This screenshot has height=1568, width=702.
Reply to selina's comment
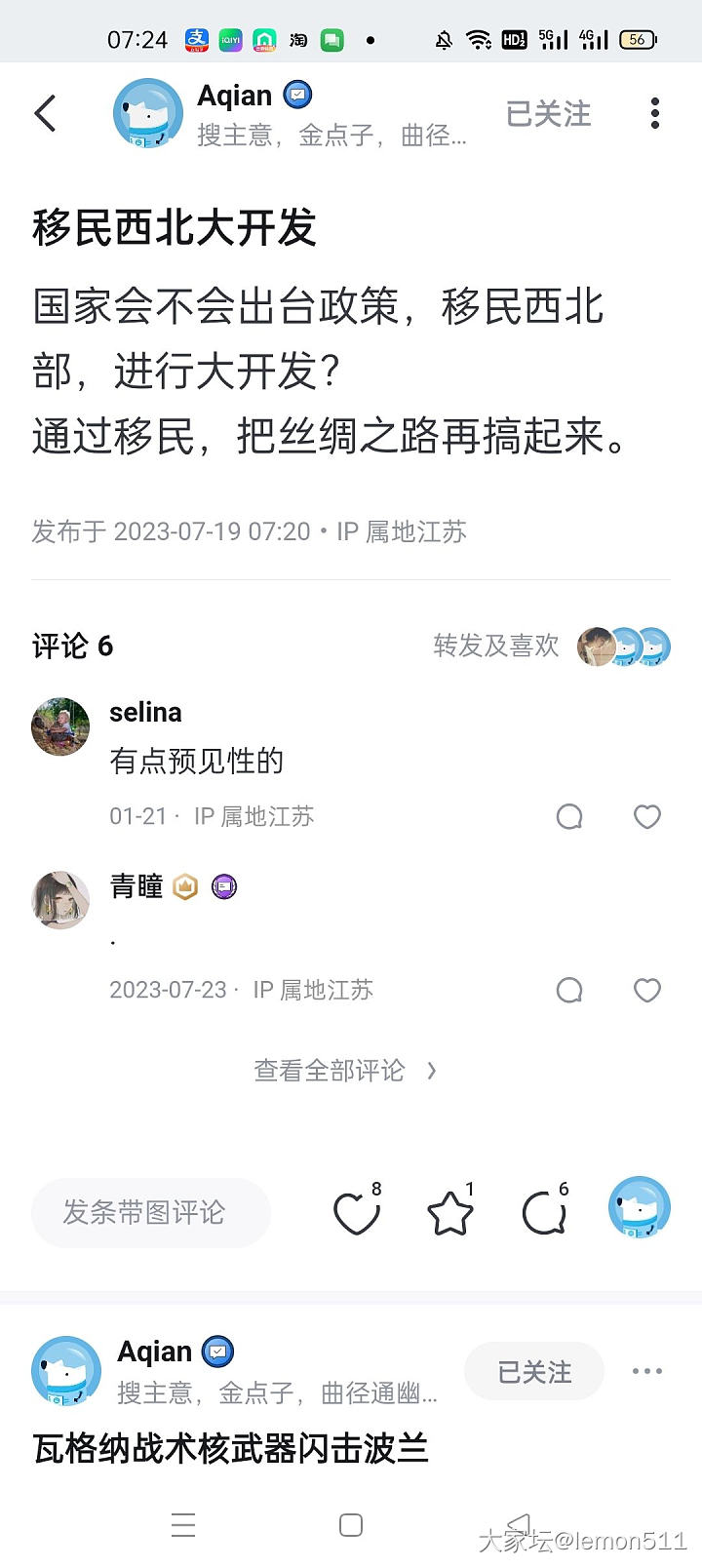pyautogui.click(x=569, y=816)
